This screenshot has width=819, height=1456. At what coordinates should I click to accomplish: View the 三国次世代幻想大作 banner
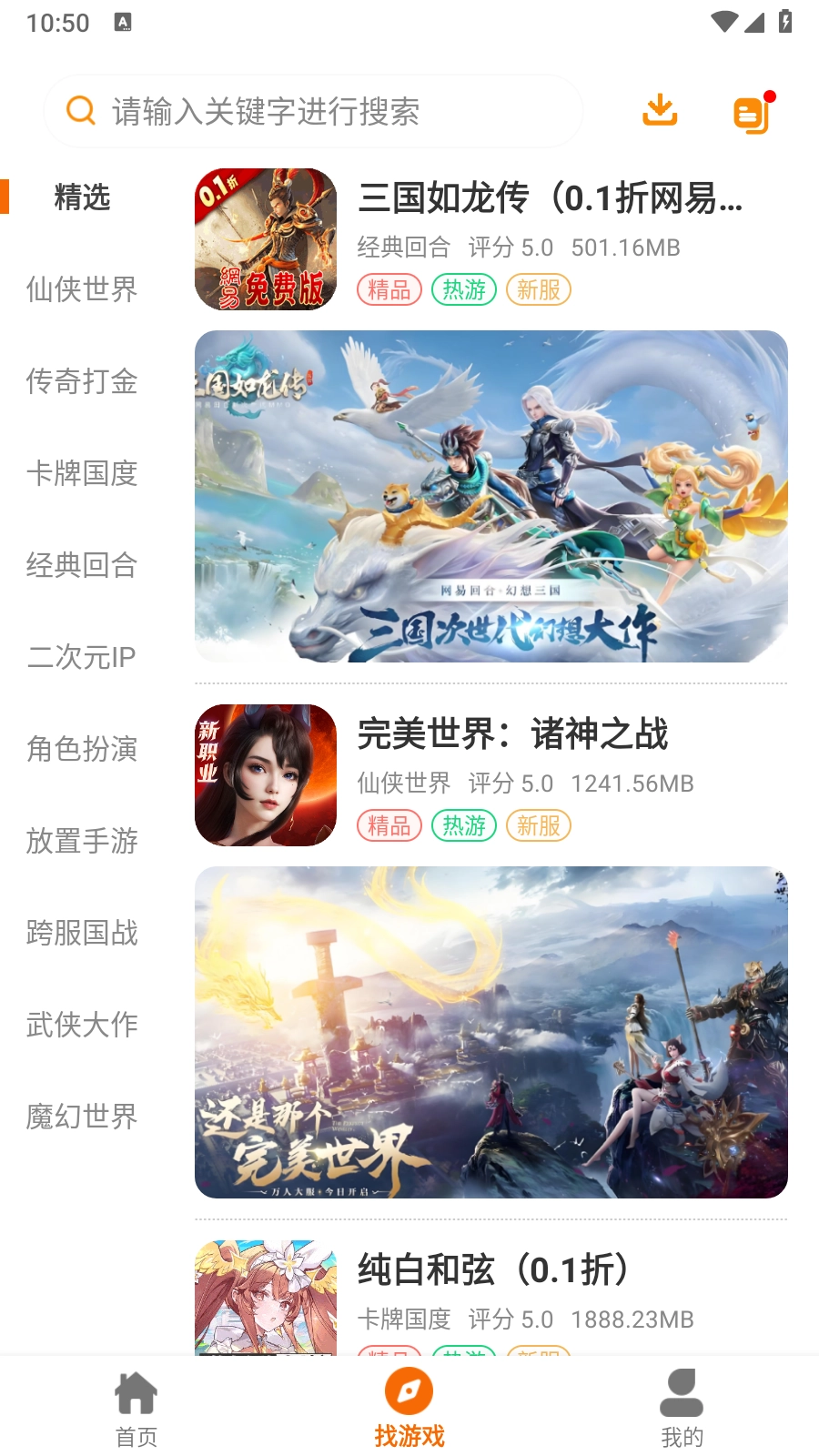pos(491,496)
